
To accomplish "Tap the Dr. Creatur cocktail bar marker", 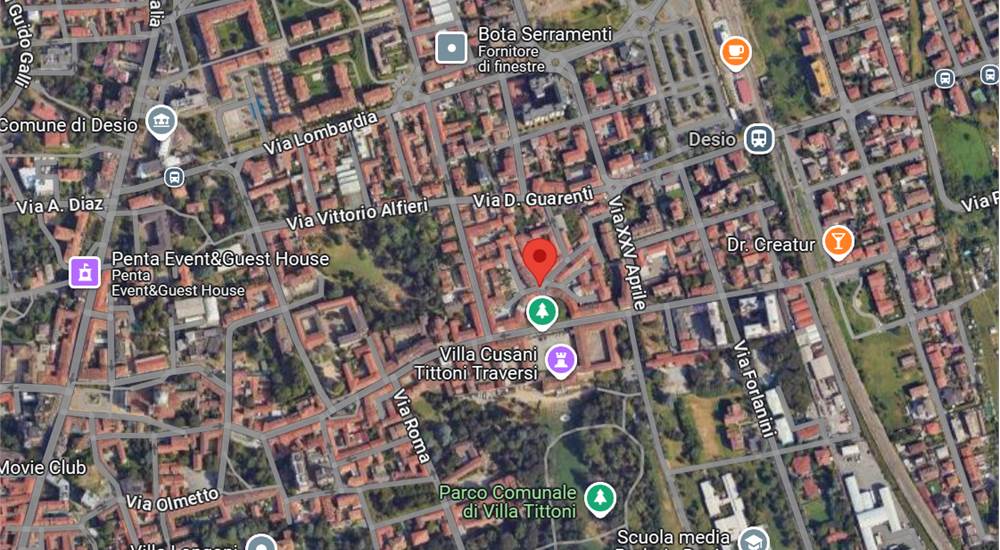I will point(837,241).
